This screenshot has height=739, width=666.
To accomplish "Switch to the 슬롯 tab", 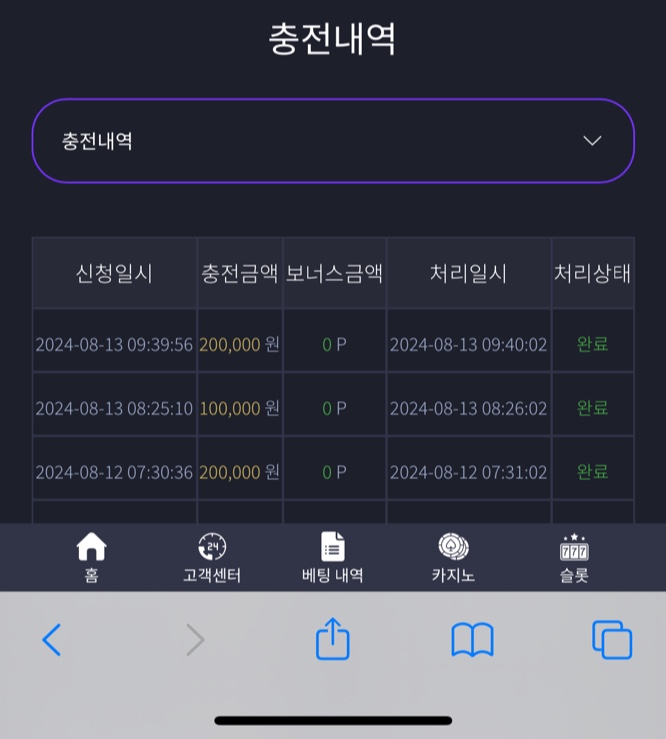I will (574, 558).
